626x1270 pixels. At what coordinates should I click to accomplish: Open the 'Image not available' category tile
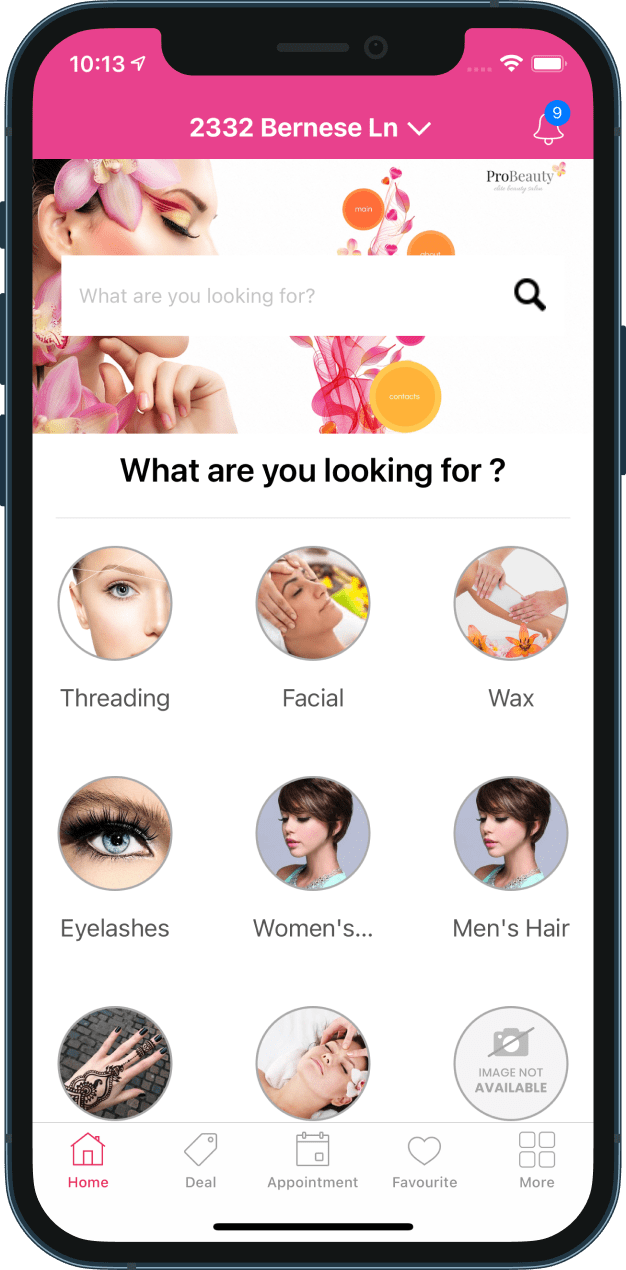point(511,1063)
